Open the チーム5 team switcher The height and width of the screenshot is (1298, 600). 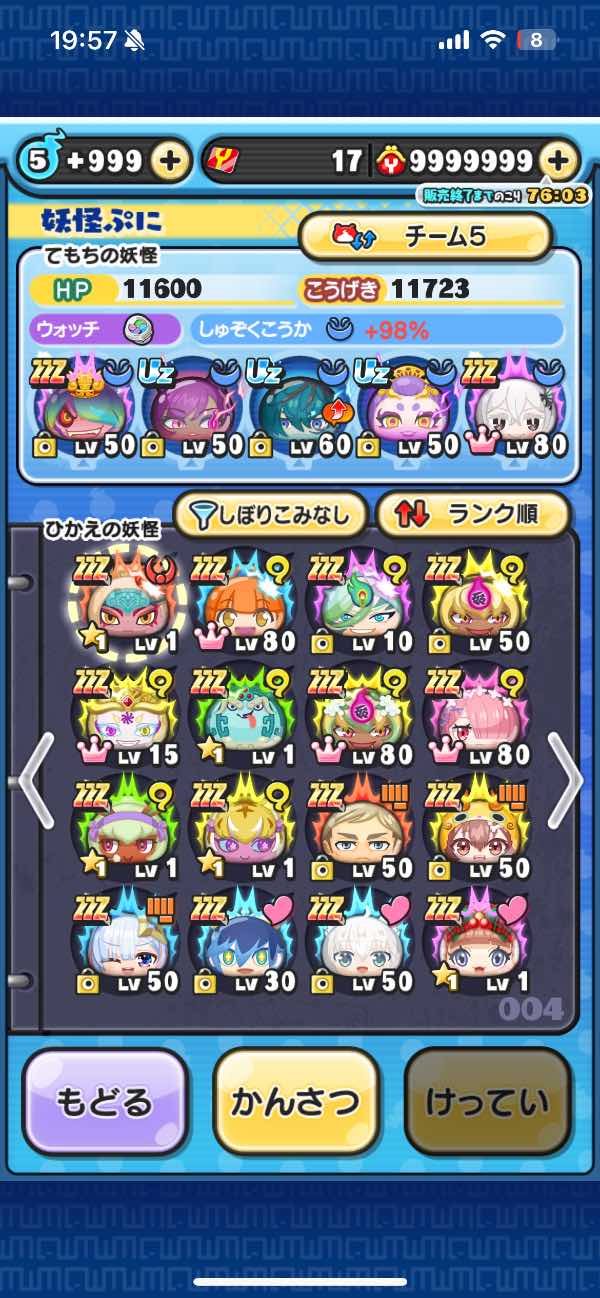click(x=426, y=237)
